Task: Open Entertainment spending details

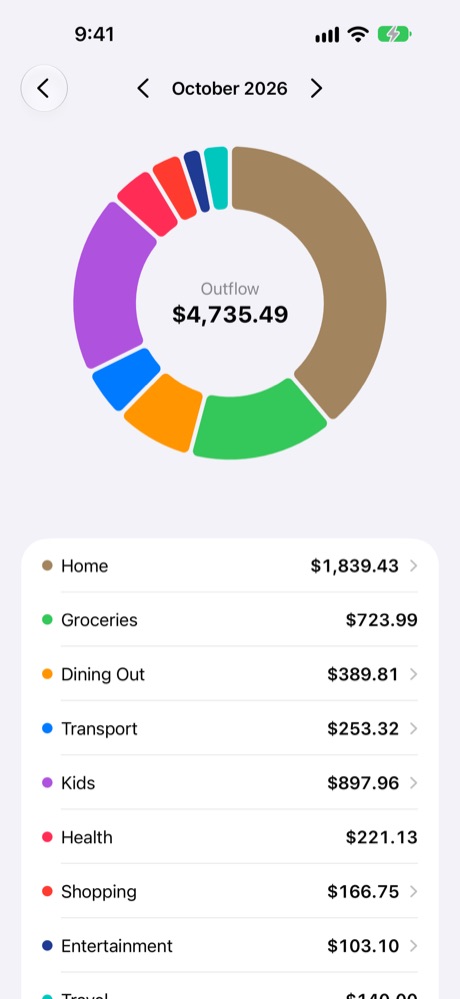Action: pyautogui.click(x=230, y=945)
